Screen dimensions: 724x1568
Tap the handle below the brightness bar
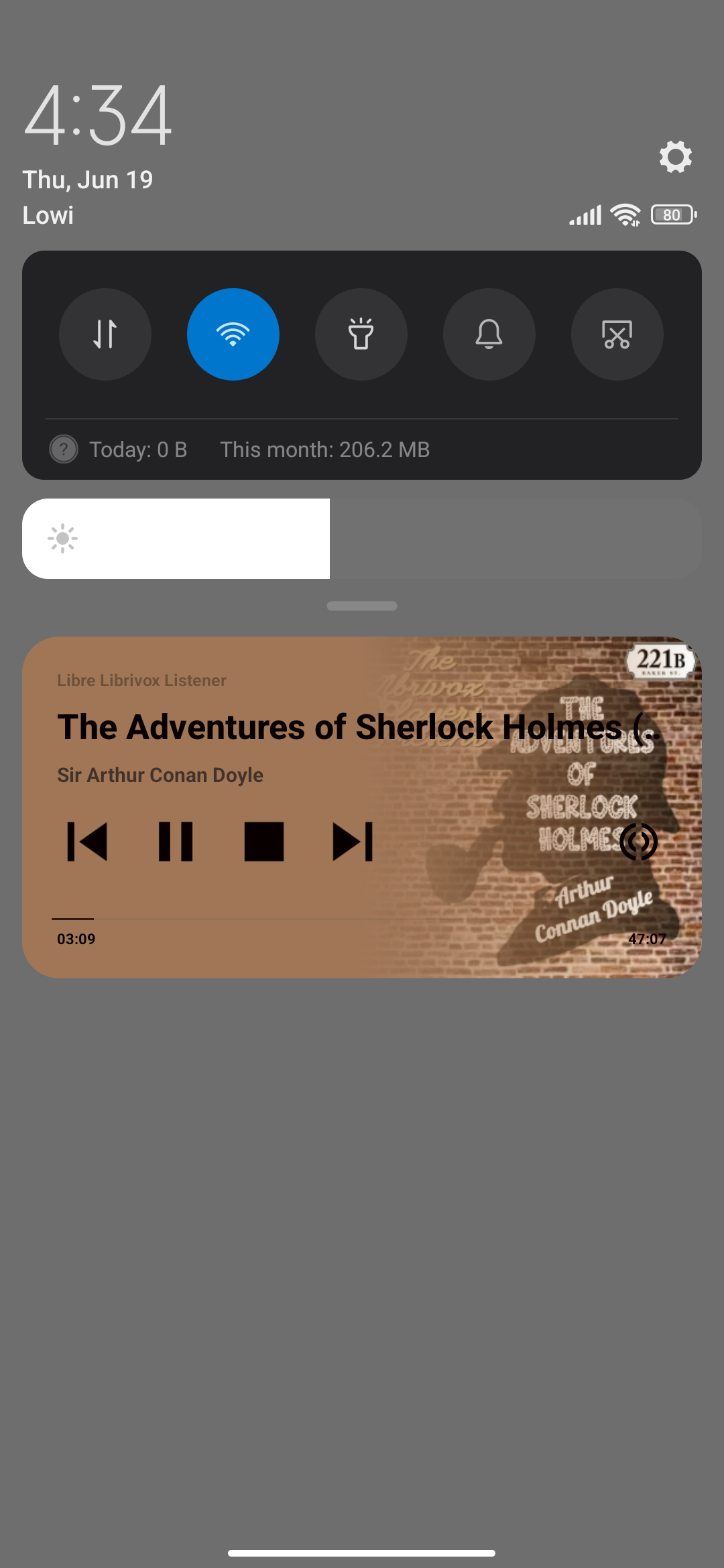pos(362,606)
